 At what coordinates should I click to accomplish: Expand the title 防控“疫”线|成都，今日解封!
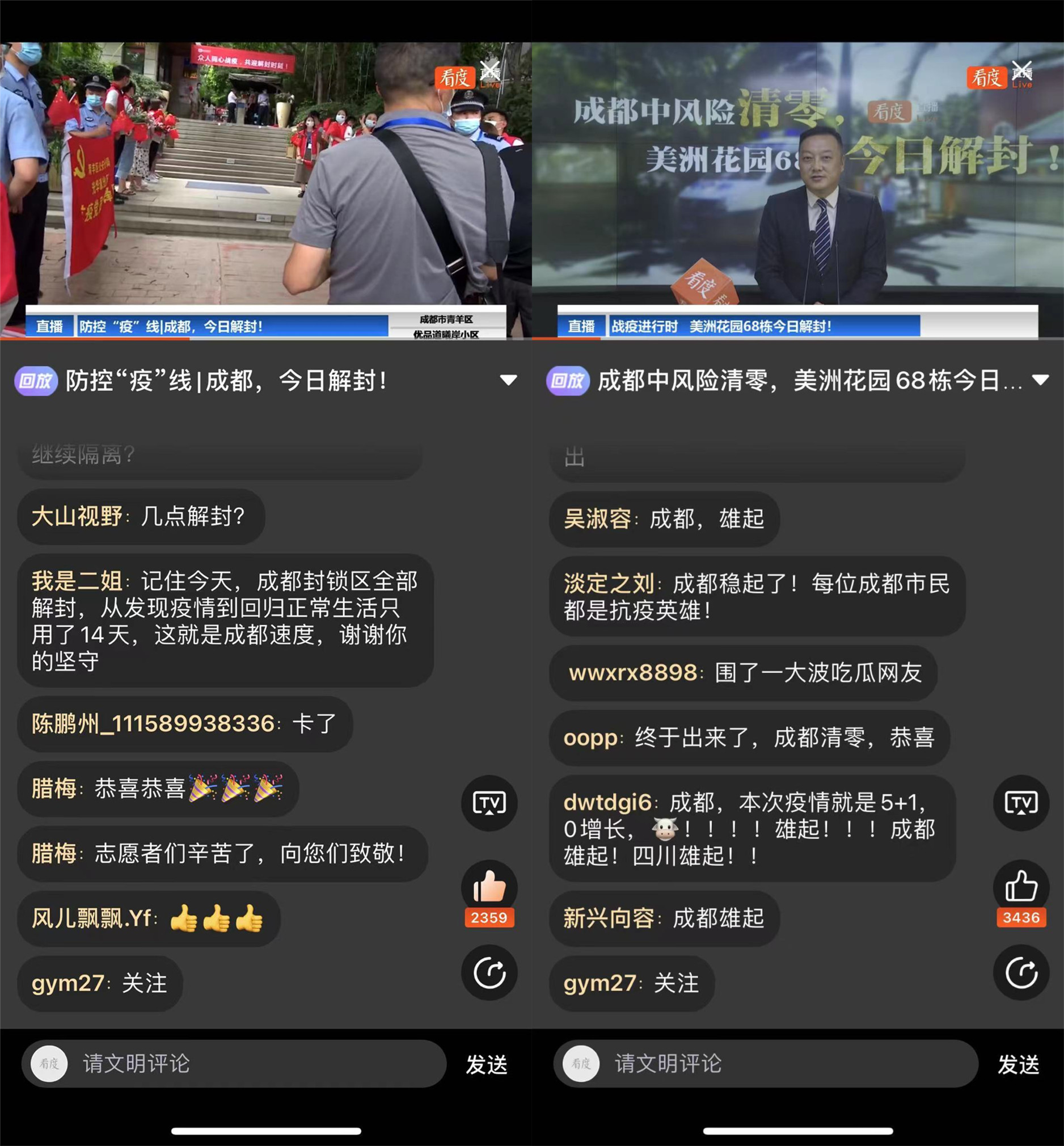pos(508,380)
